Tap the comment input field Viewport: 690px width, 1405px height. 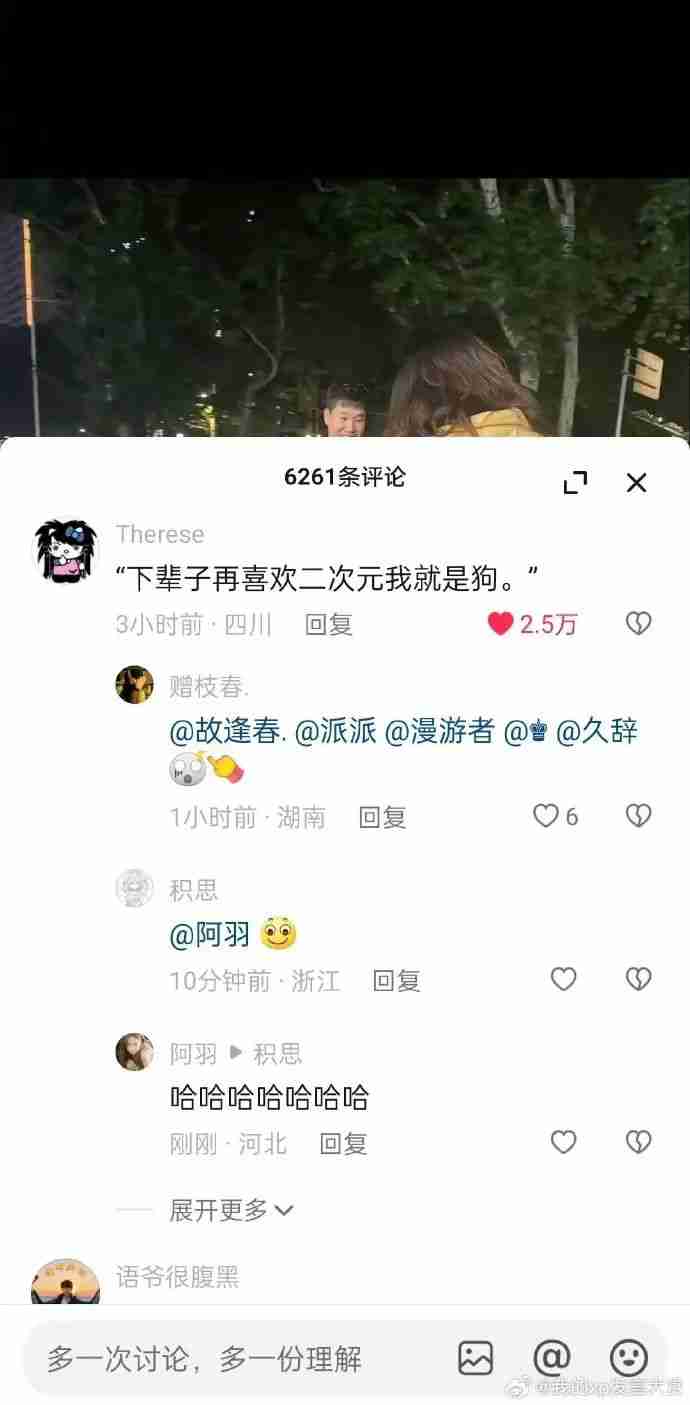pos(230,1359)
